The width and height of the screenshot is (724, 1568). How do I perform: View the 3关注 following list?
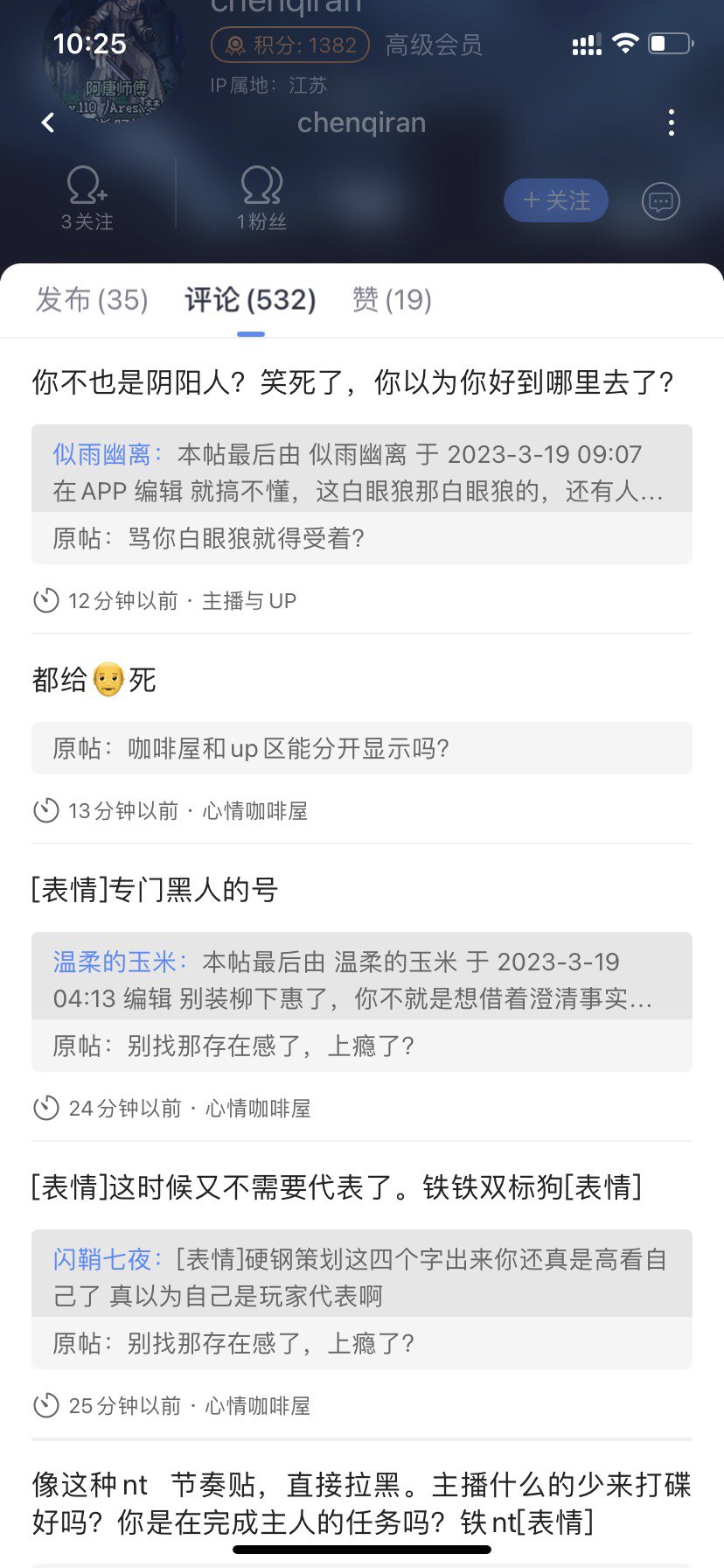click(x=87, y=199)
